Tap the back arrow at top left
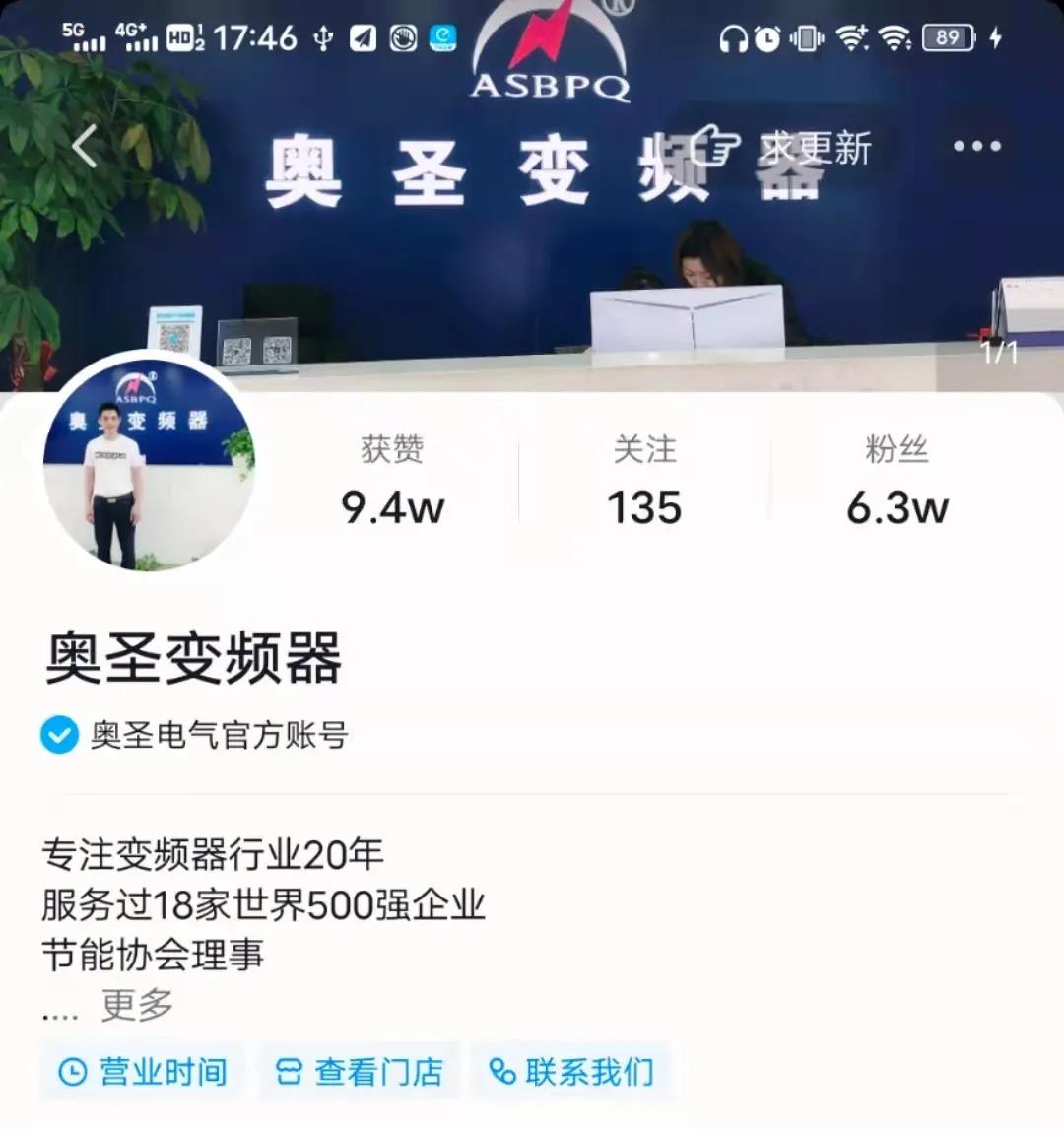 83,145
